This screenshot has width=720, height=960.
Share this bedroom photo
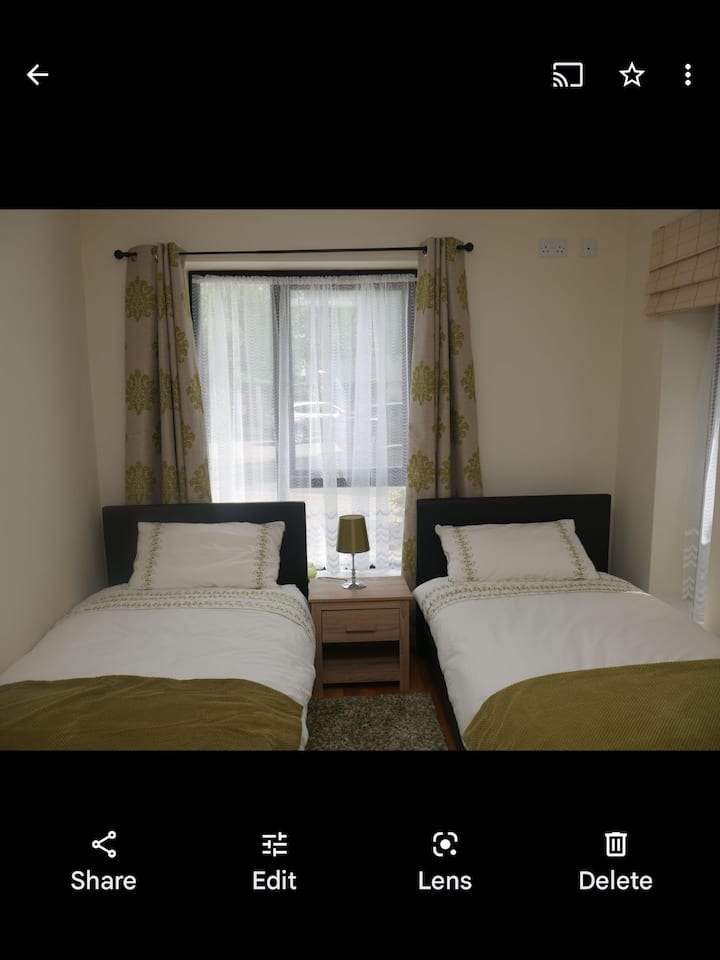[104, 860]
